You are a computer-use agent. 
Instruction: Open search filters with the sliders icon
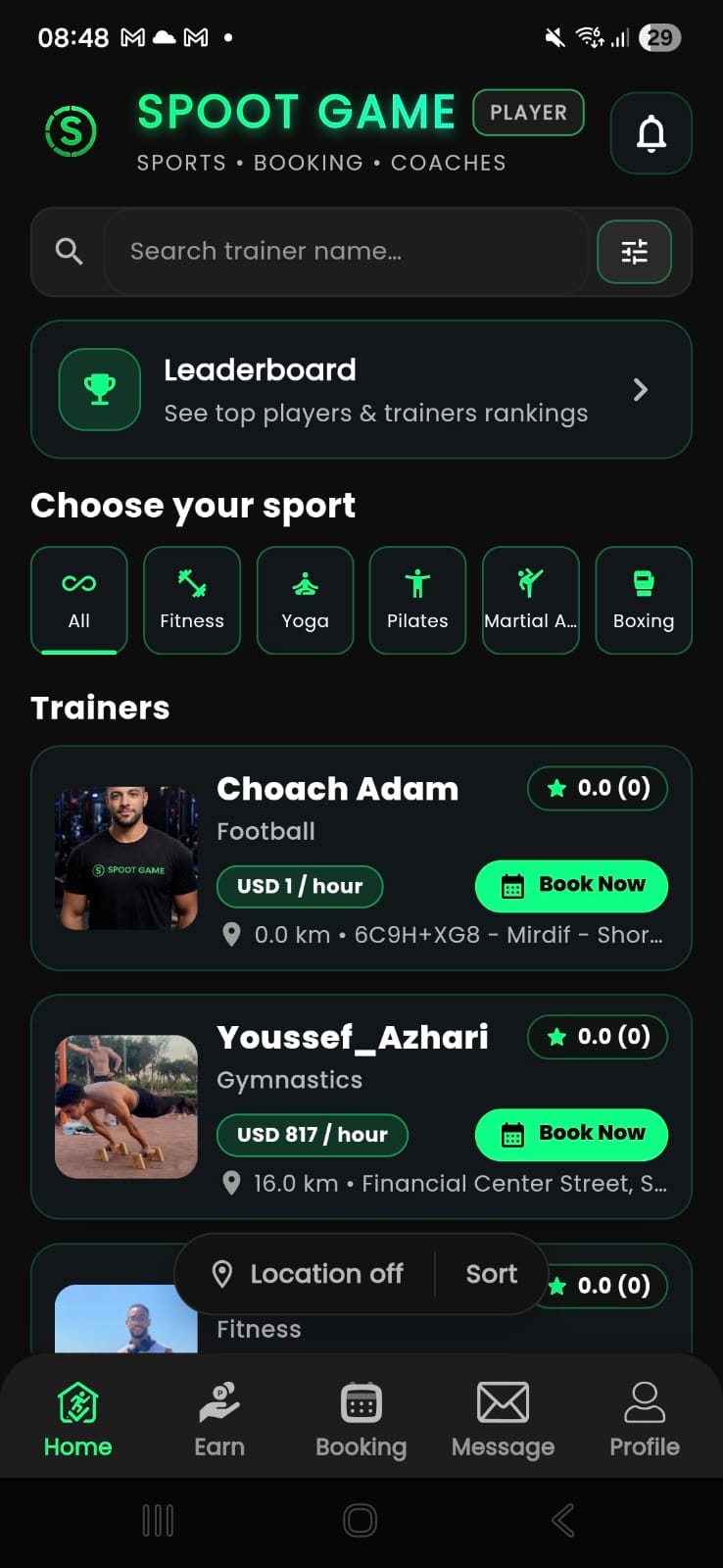click(x=634, y=252)
